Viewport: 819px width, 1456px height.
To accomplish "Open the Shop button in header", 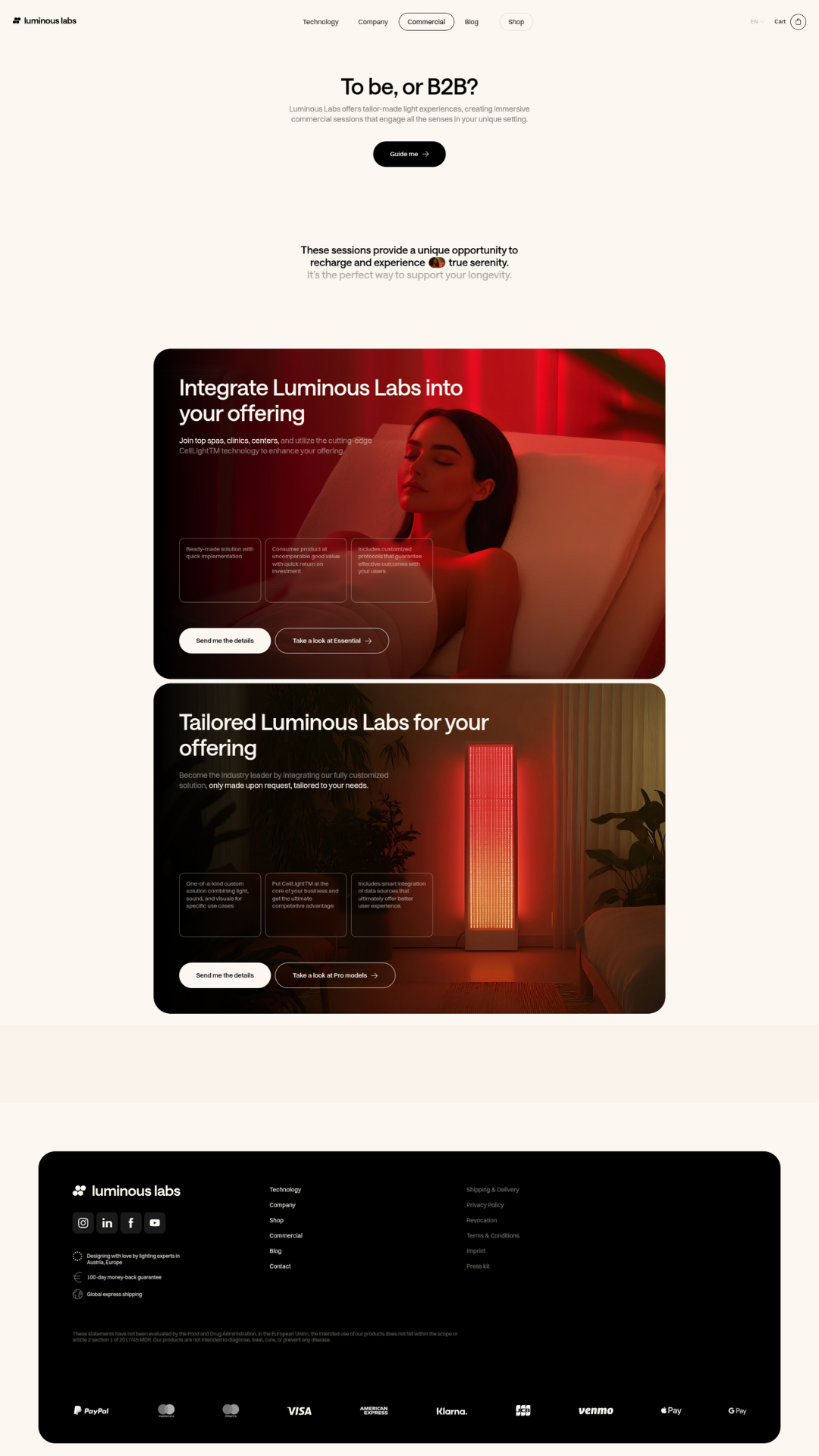I will point(516,22).
